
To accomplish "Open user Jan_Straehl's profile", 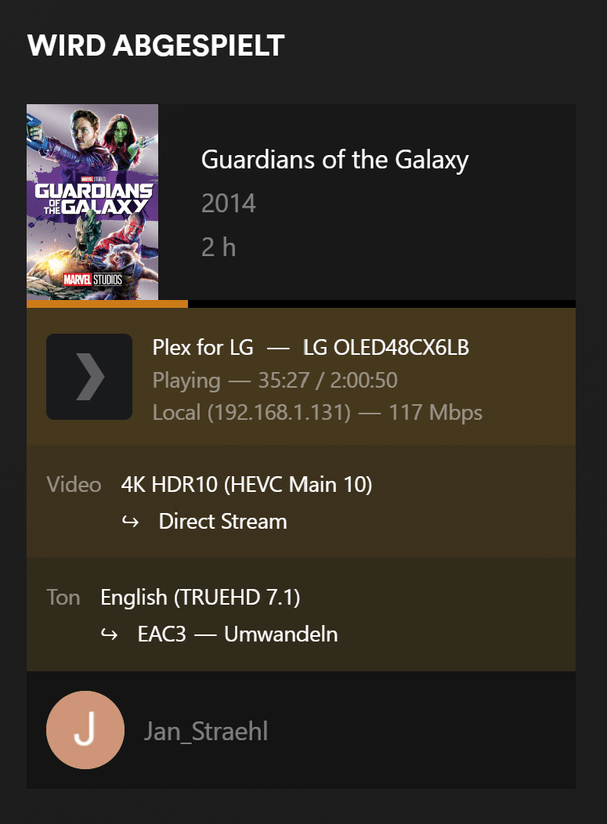I will click(x=206, y=730).
